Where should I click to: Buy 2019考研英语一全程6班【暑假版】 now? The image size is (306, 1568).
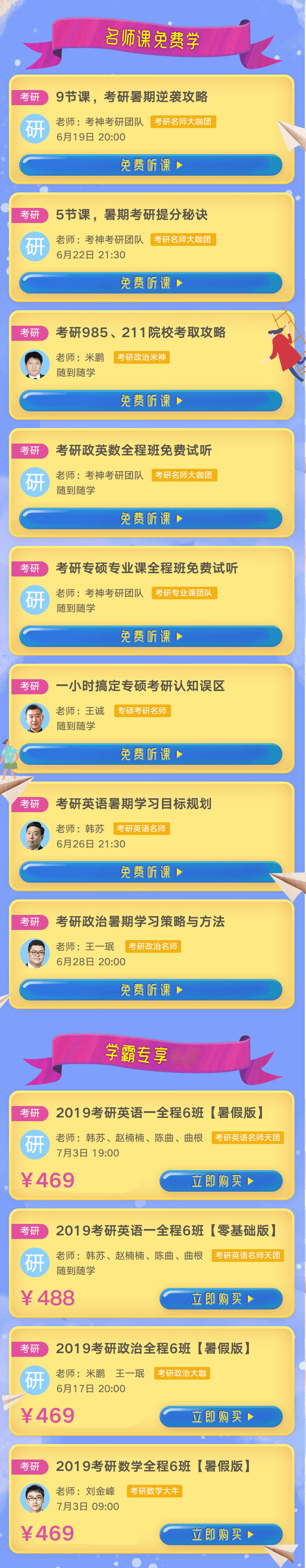(221, 1180)
